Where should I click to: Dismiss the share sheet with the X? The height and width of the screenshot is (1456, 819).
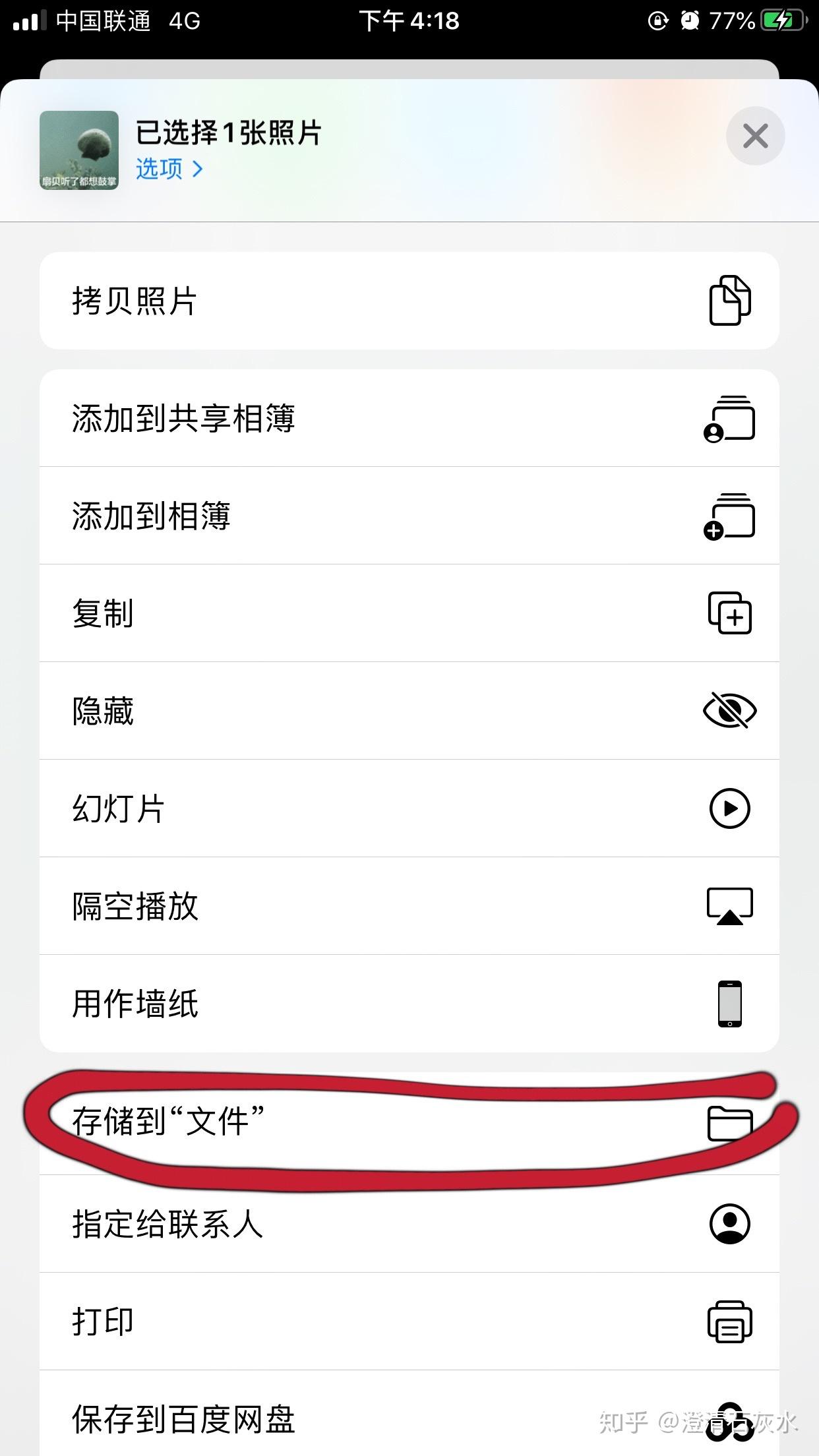point(755,136)
